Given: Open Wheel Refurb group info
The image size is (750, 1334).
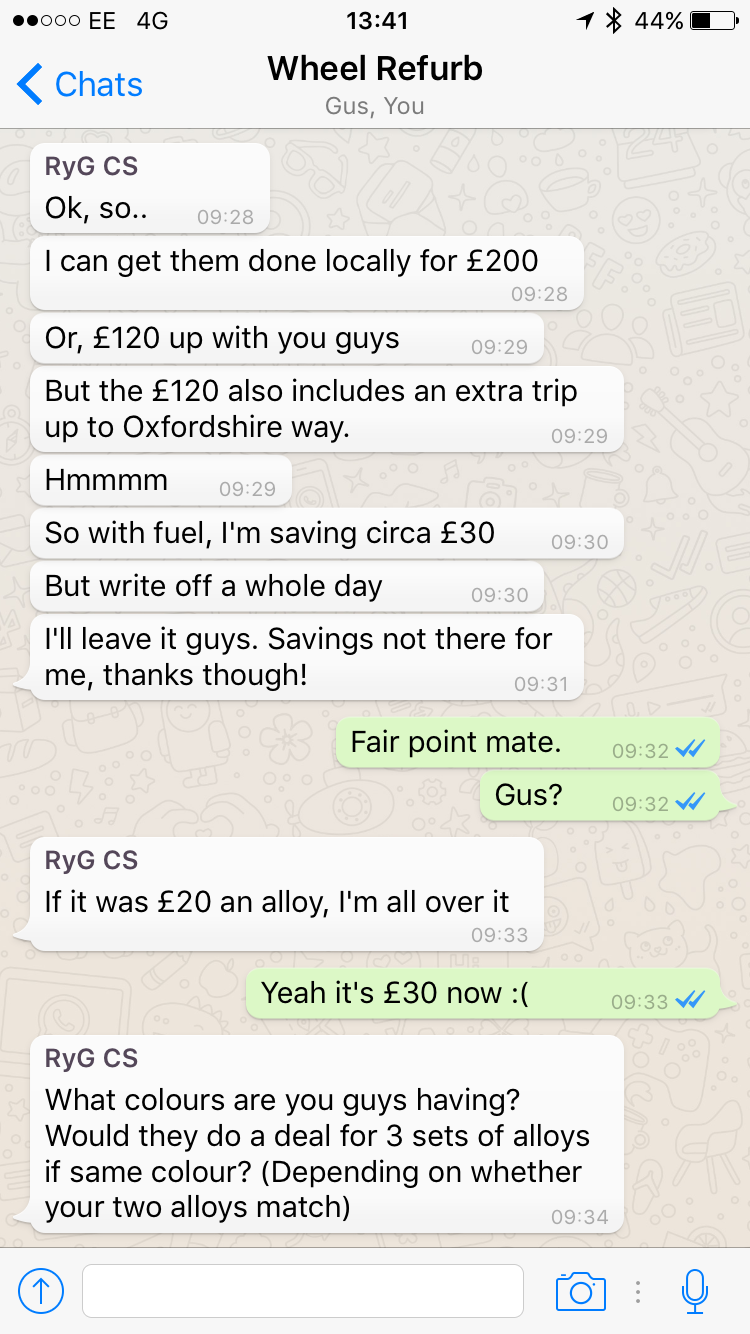Looking at the screenshot, I should pos(375,84).
